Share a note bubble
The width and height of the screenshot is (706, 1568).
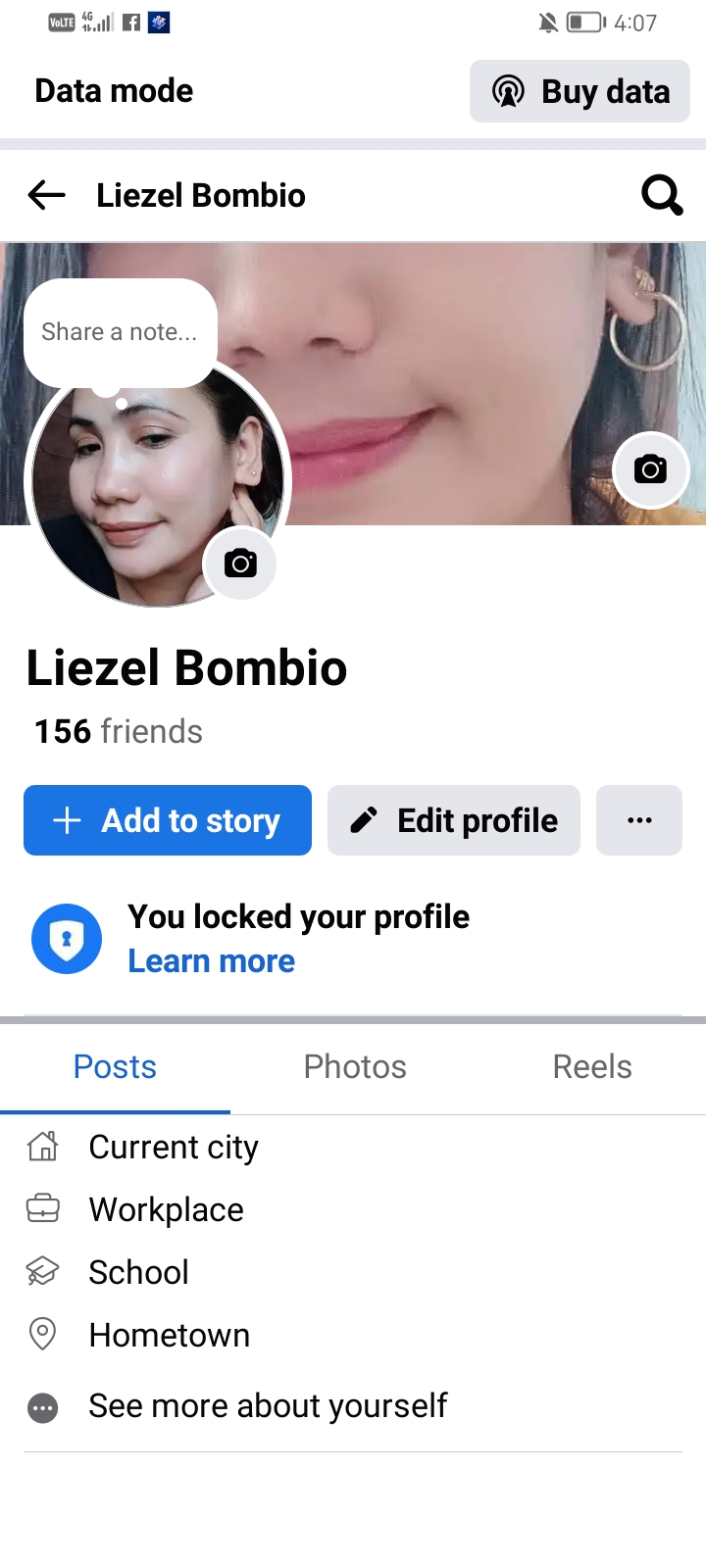[120, 332]
